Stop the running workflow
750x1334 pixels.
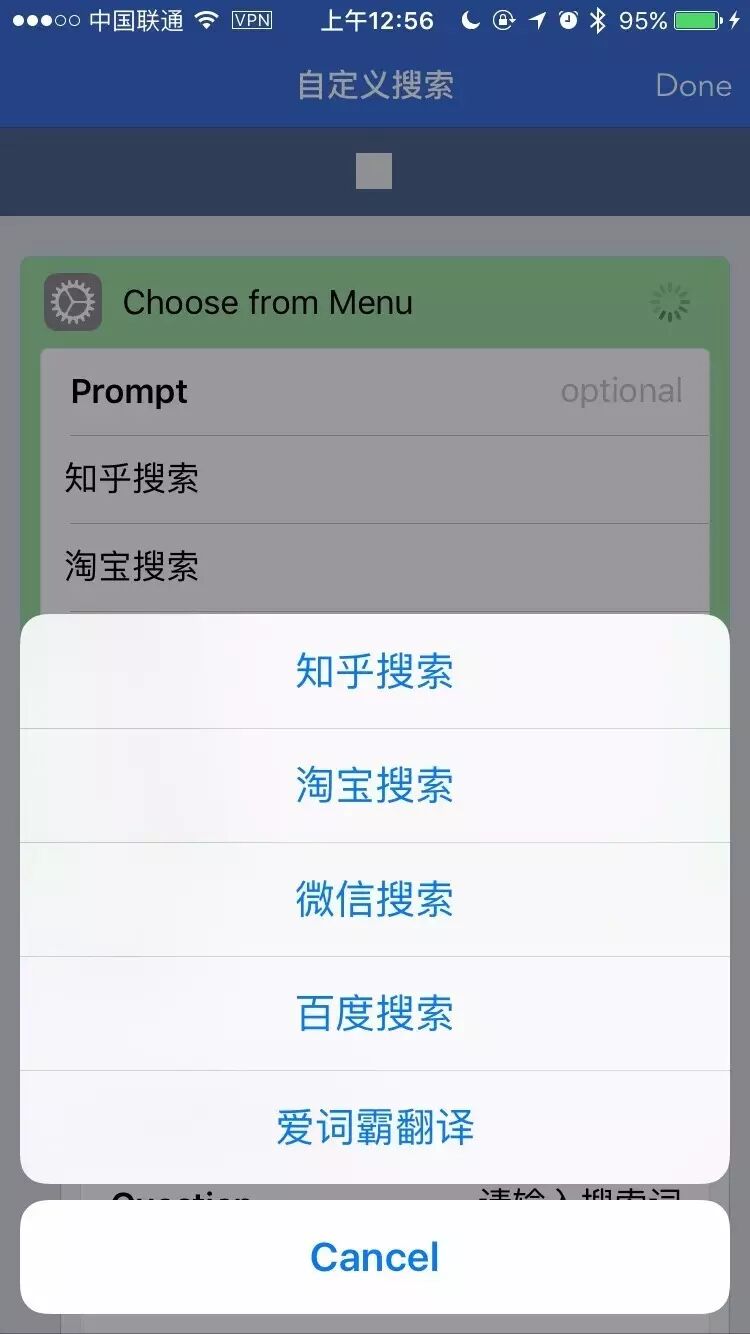pos(374,172)
